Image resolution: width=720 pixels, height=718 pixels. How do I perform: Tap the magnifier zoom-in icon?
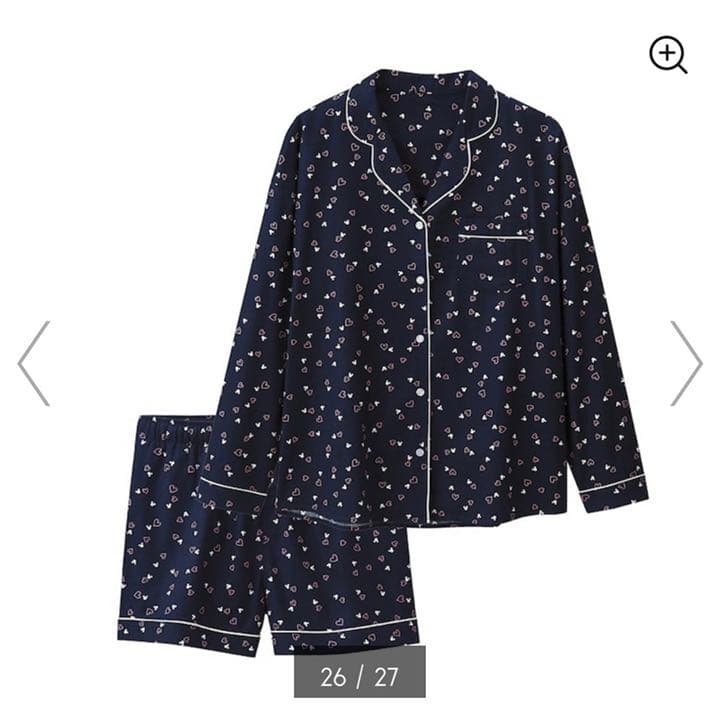pos(667,54)
